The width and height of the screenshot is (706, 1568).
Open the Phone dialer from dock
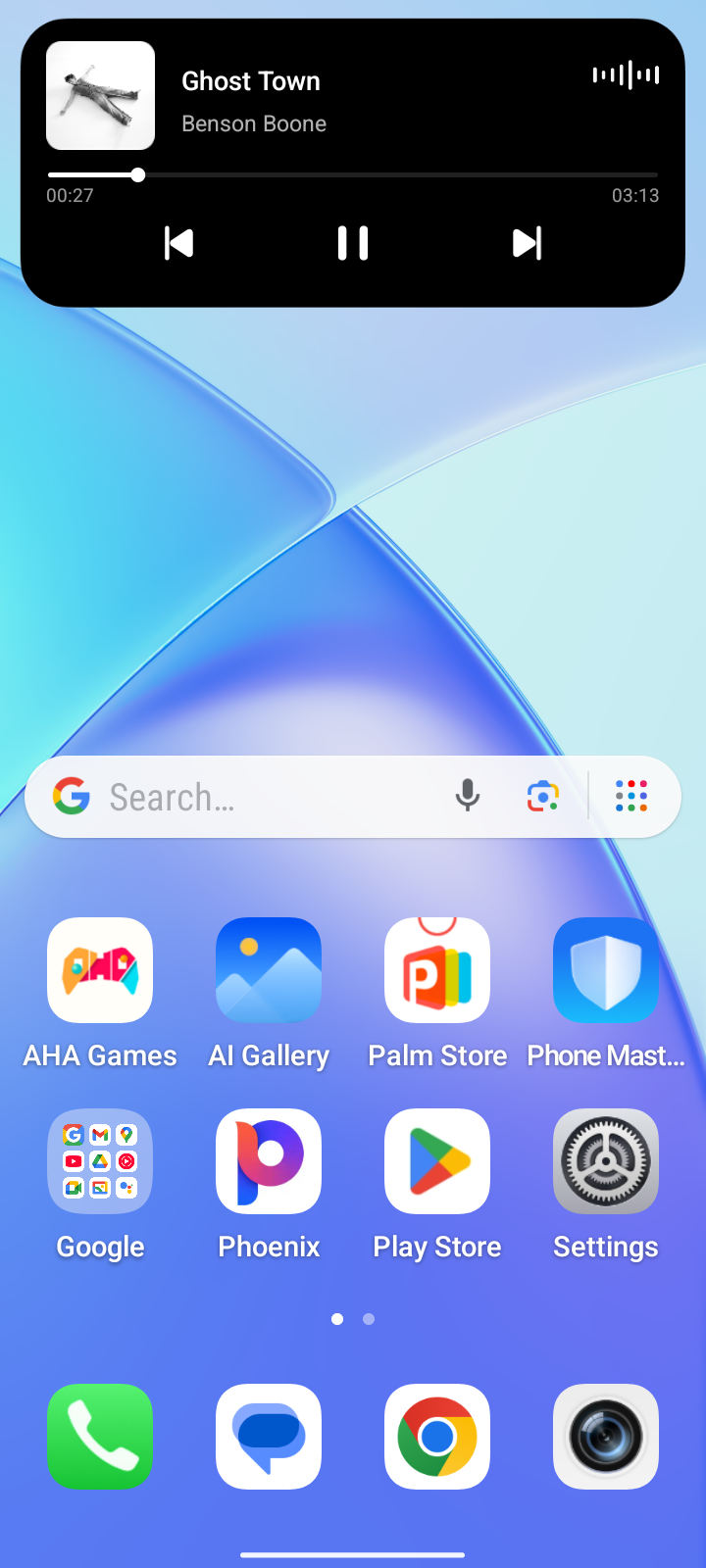click(100, 1437)
